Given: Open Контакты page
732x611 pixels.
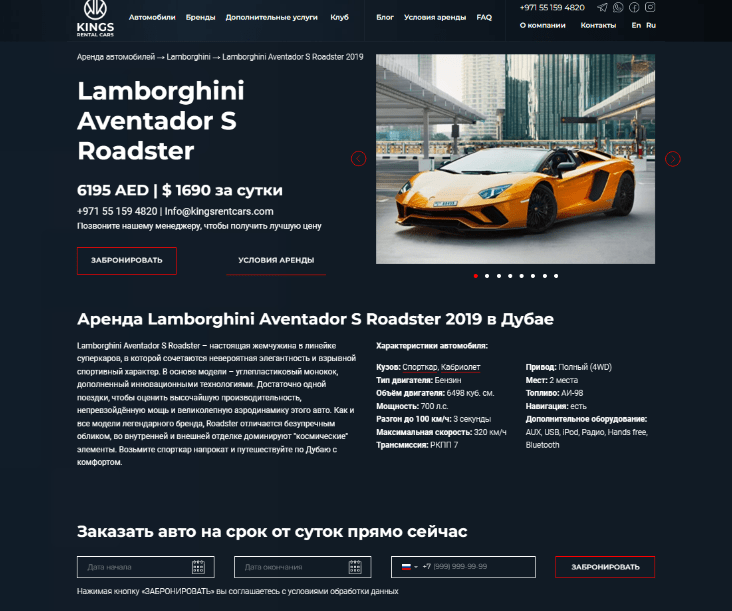Looking at the screenshot, I should tap(598, 24).
